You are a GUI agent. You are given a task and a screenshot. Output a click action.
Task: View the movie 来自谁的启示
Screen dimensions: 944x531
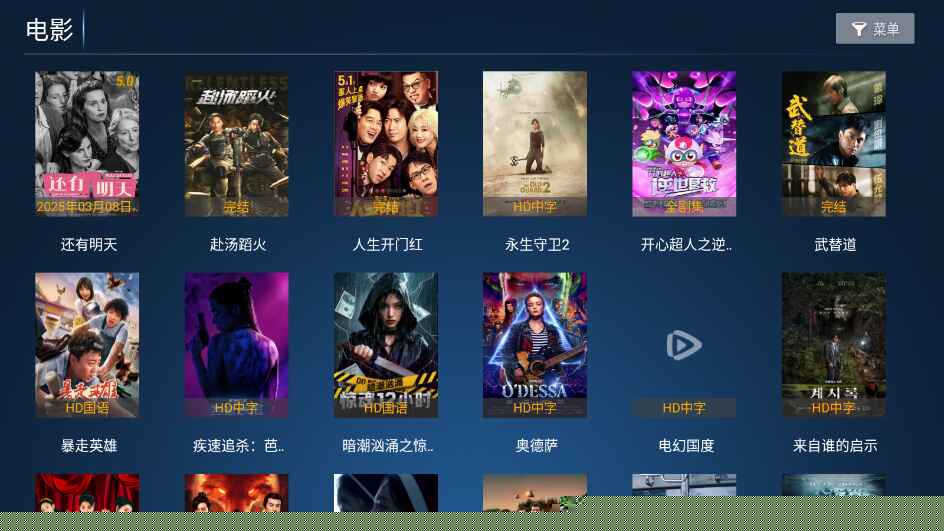(x=833, y=345)
